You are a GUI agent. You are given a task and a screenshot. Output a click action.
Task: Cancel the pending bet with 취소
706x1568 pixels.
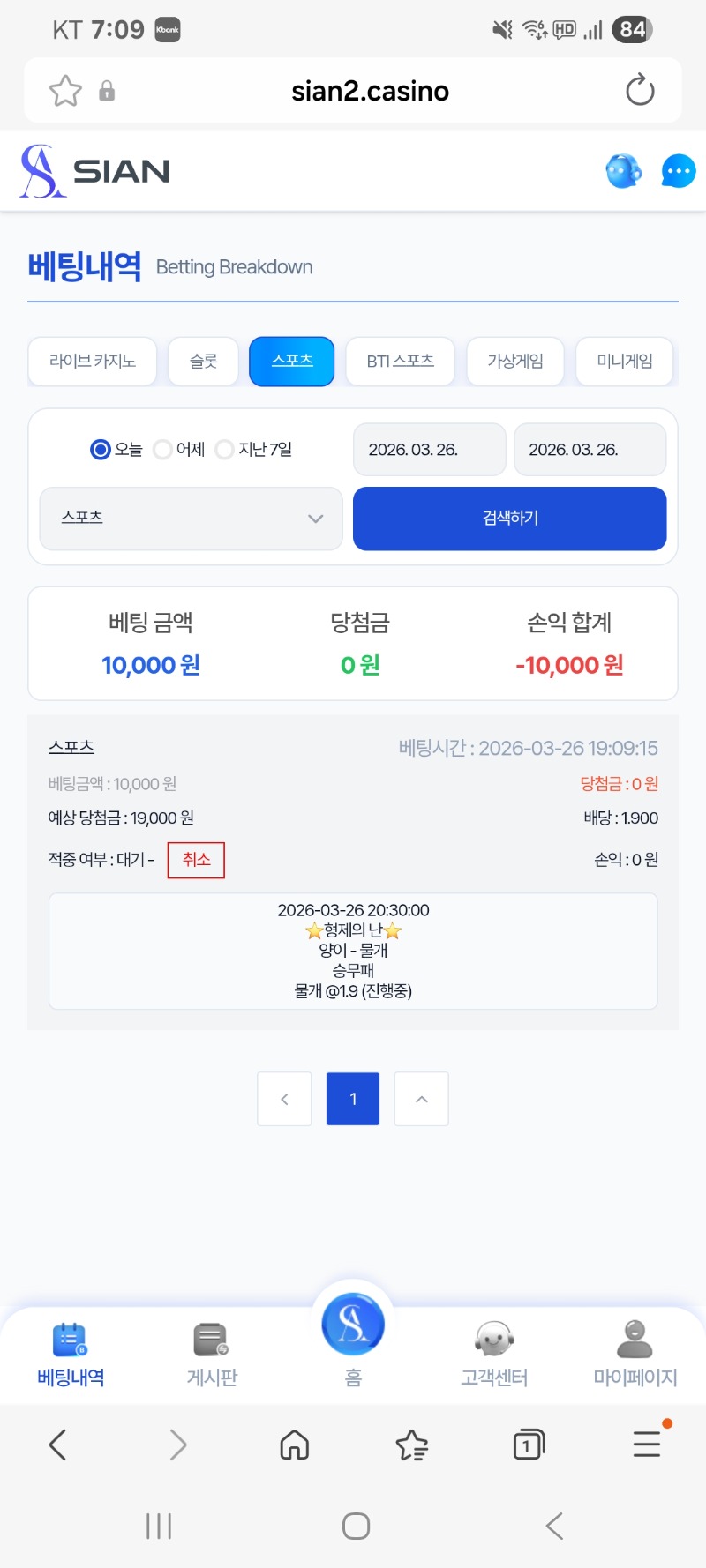click(x=196, y=860)
